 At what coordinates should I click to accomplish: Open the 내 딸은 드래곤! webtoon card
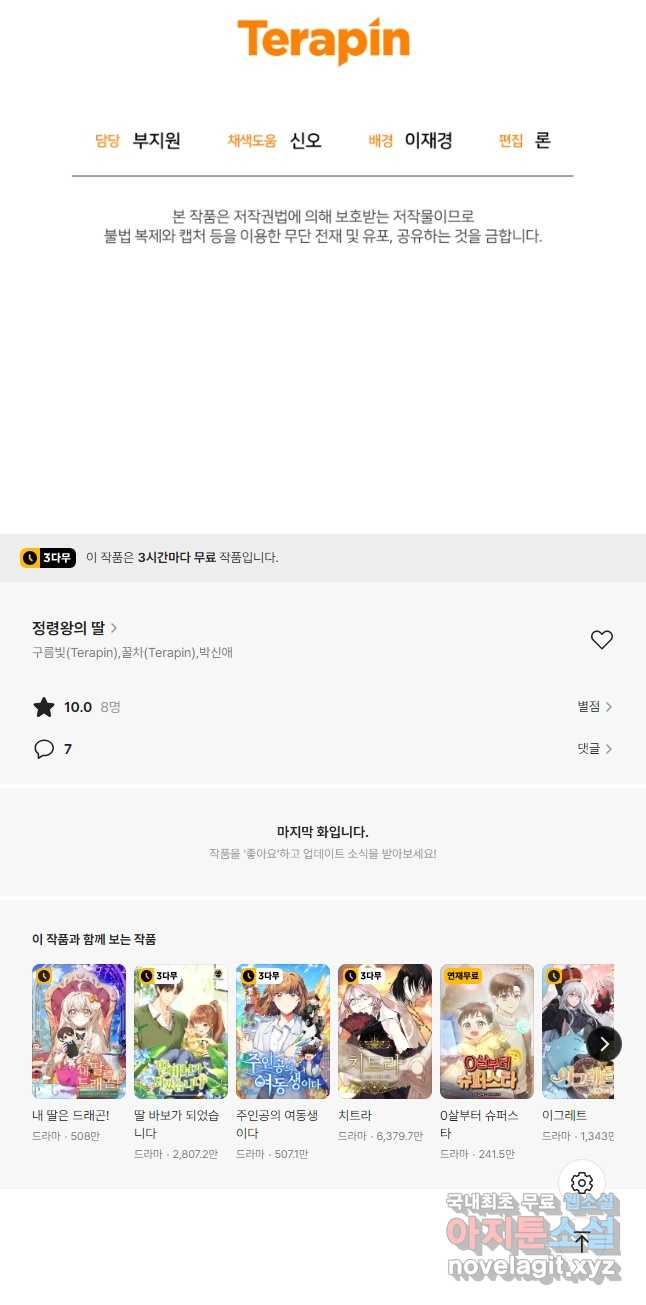79,1053
